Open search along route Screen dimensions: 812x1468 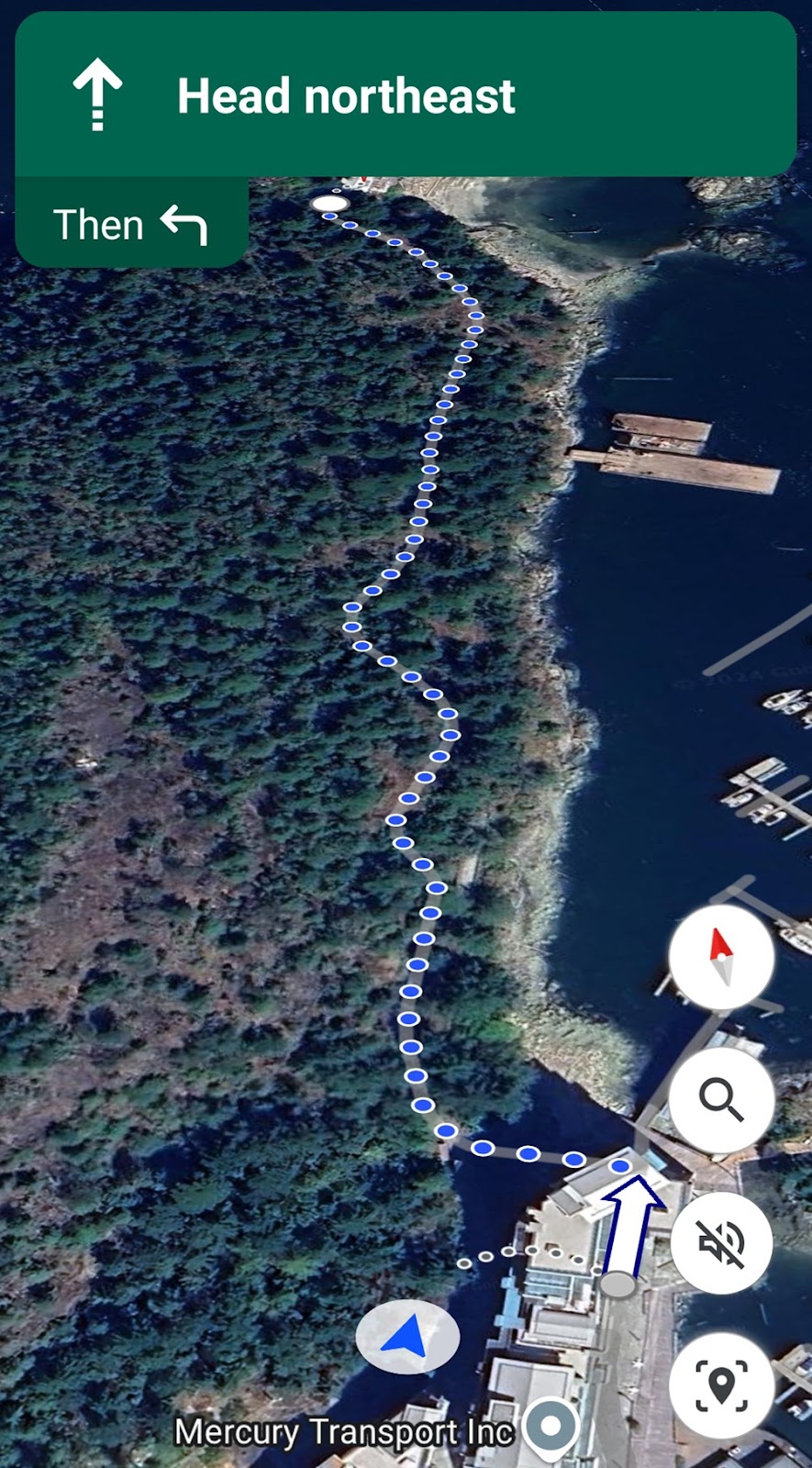tap(721, 1099)
